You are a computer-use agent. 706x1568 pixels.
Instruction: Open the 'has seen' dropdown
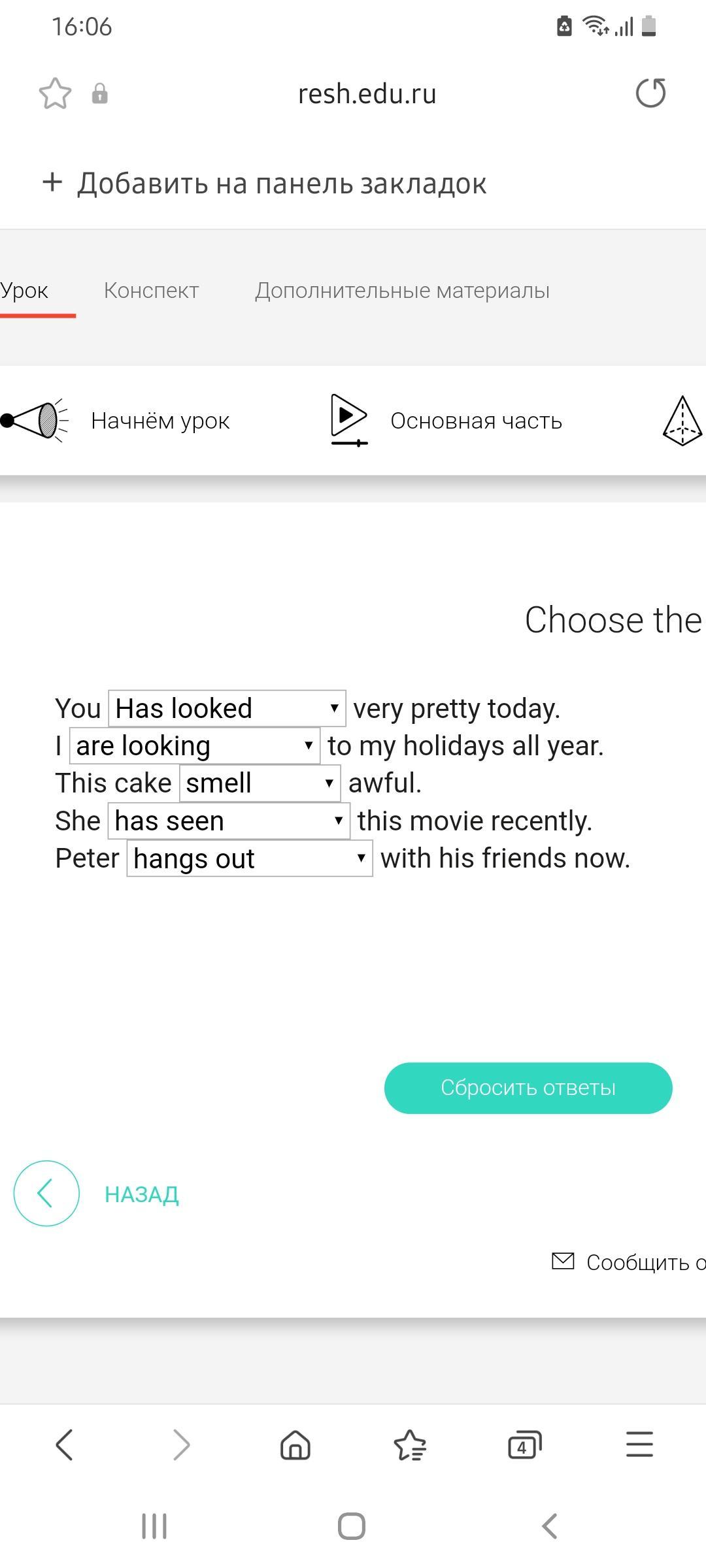click(229, 821)
